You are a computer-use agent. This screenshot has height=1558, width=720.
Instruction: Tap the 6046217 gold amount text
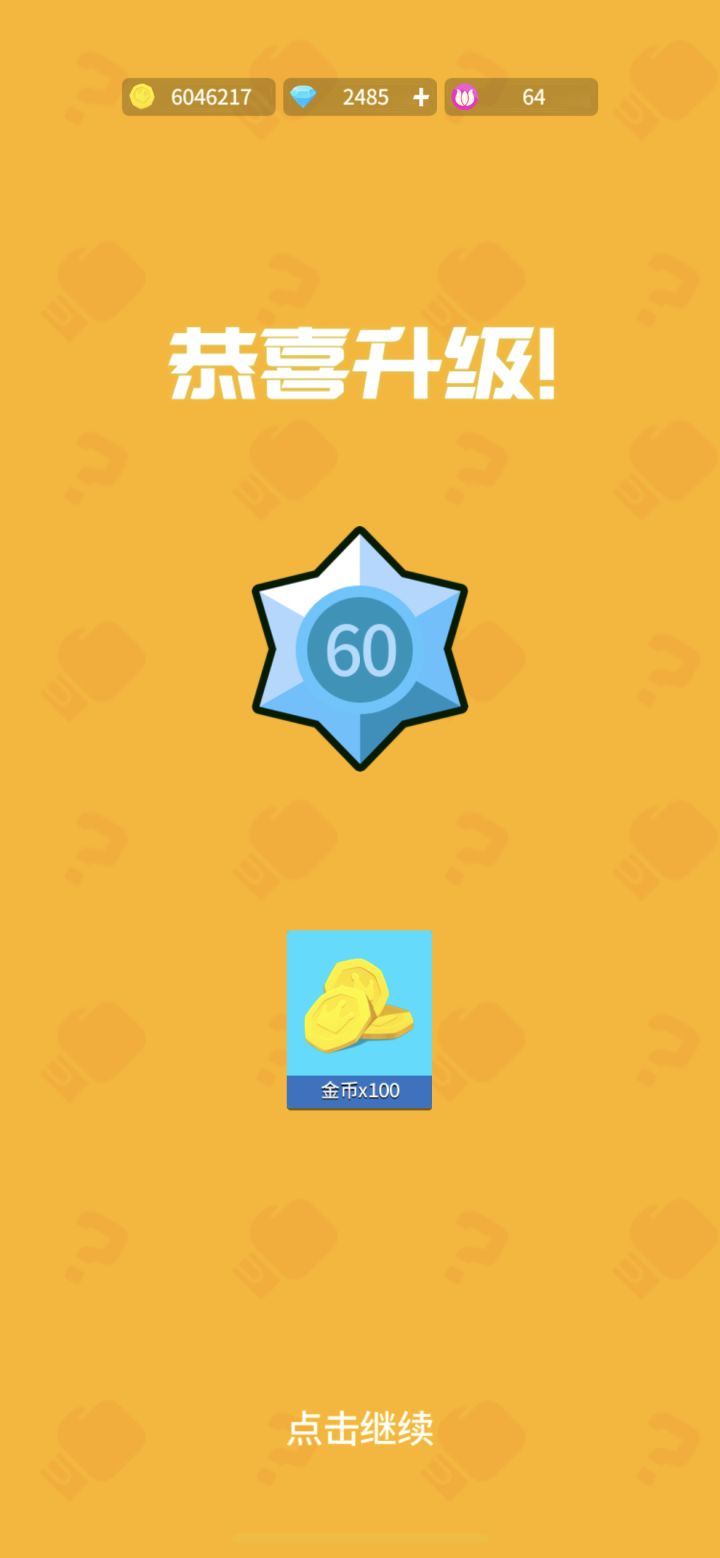[x=210, y=96]
